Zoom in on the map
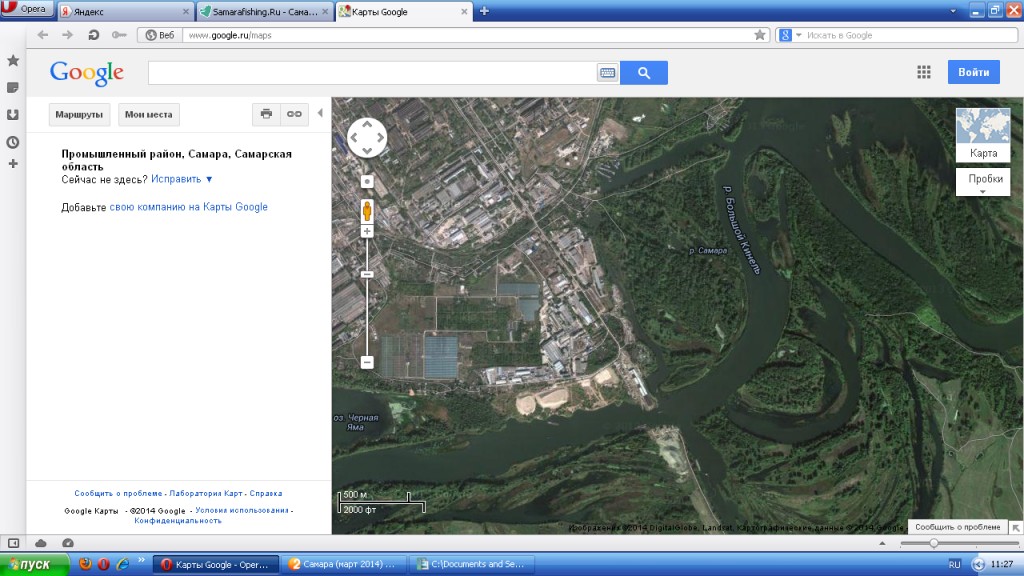Image resolution: width=1024 pixels, height=576 pixels. 367,231
